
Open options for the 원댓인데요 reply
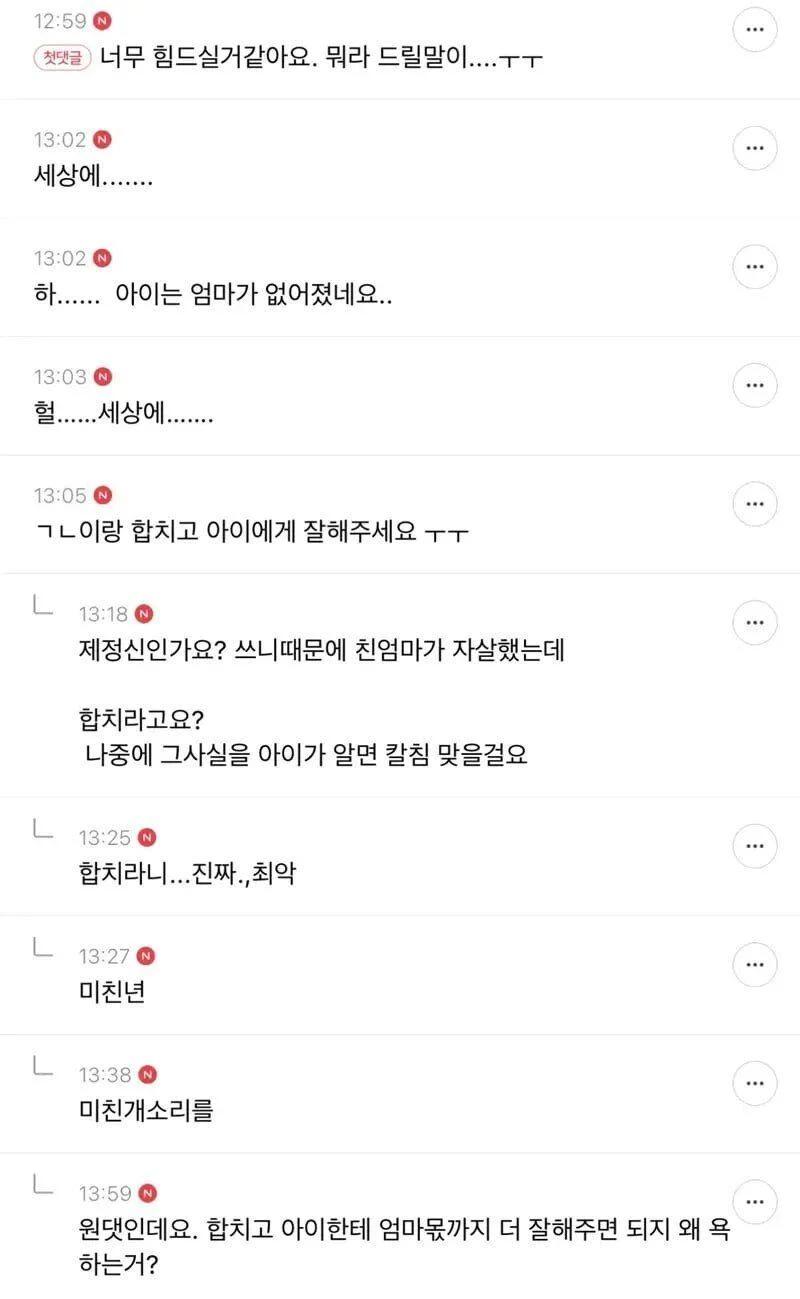[755, 1201]
